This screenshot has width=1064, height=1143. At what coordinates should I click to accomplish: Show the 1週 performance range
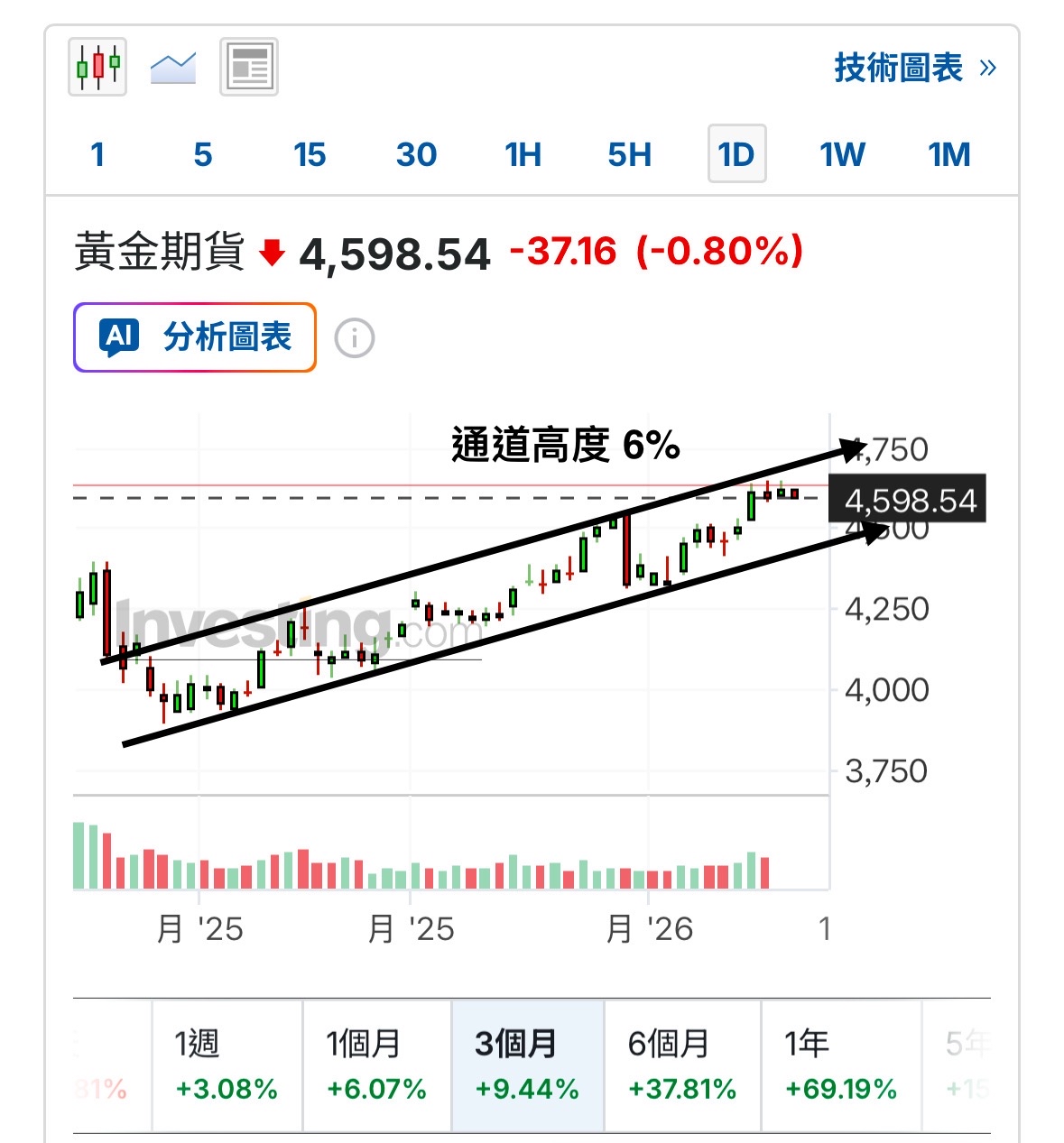point(227,1065)
